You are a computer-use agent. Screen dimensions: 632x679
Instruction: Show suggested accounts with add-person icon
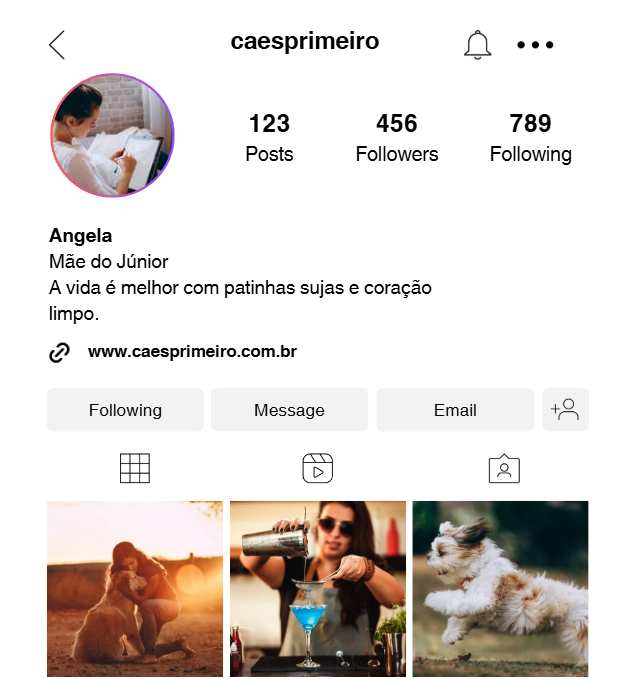point(565,410)
